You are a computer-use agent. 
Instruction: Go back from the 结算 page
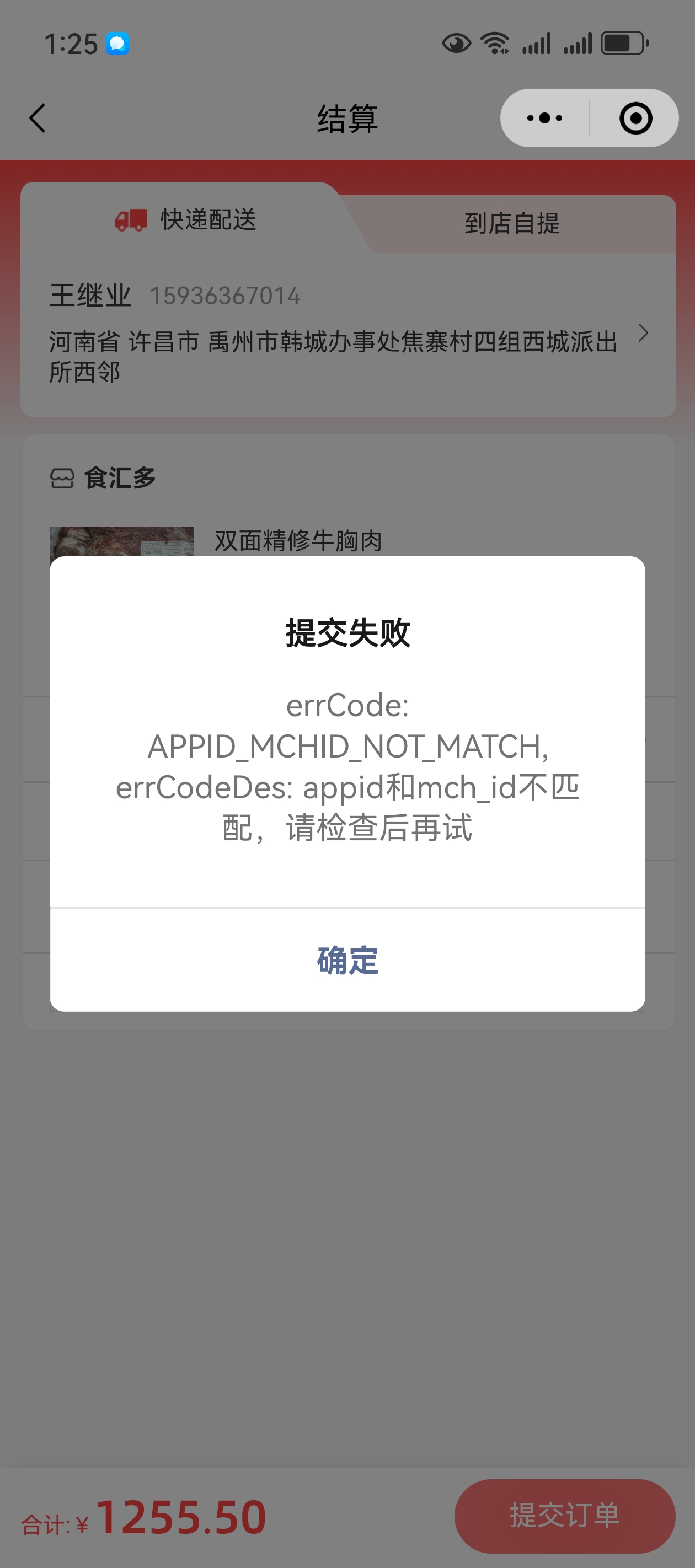pyautogui.click(x=38, y=118)
